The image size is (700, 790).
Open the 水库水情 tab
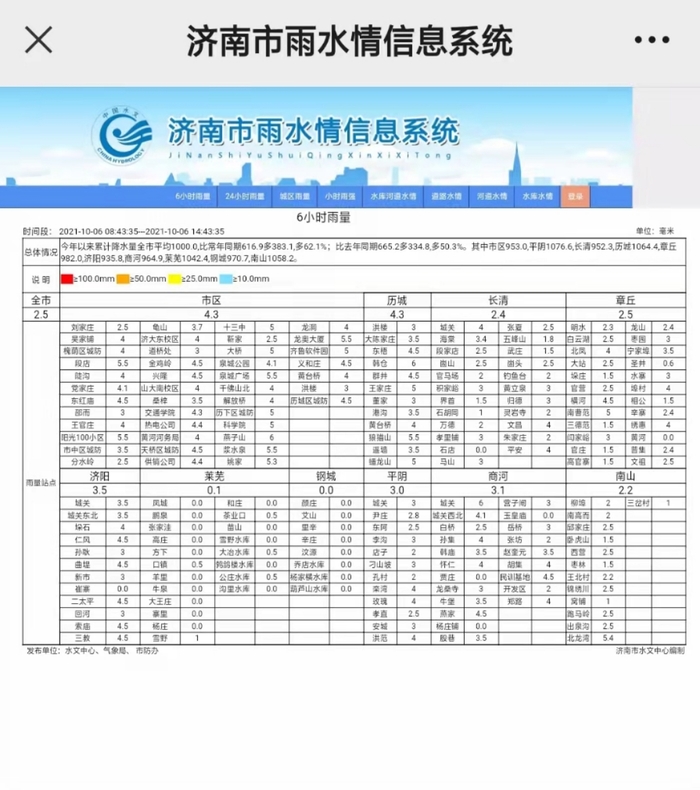click(x=537, y=196)
